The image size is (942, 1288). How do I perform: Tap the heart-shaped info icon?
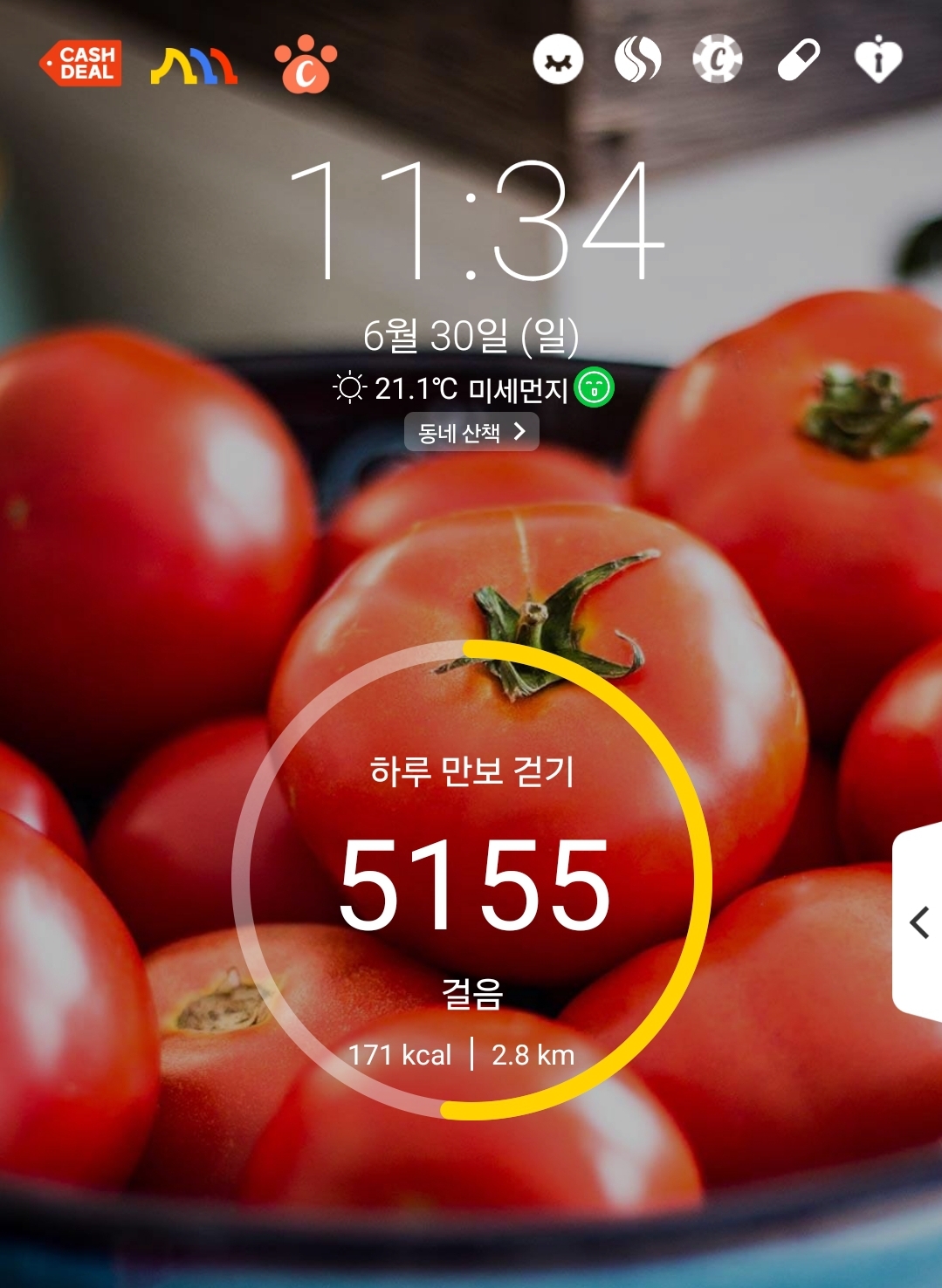click(x=877, y=60)
